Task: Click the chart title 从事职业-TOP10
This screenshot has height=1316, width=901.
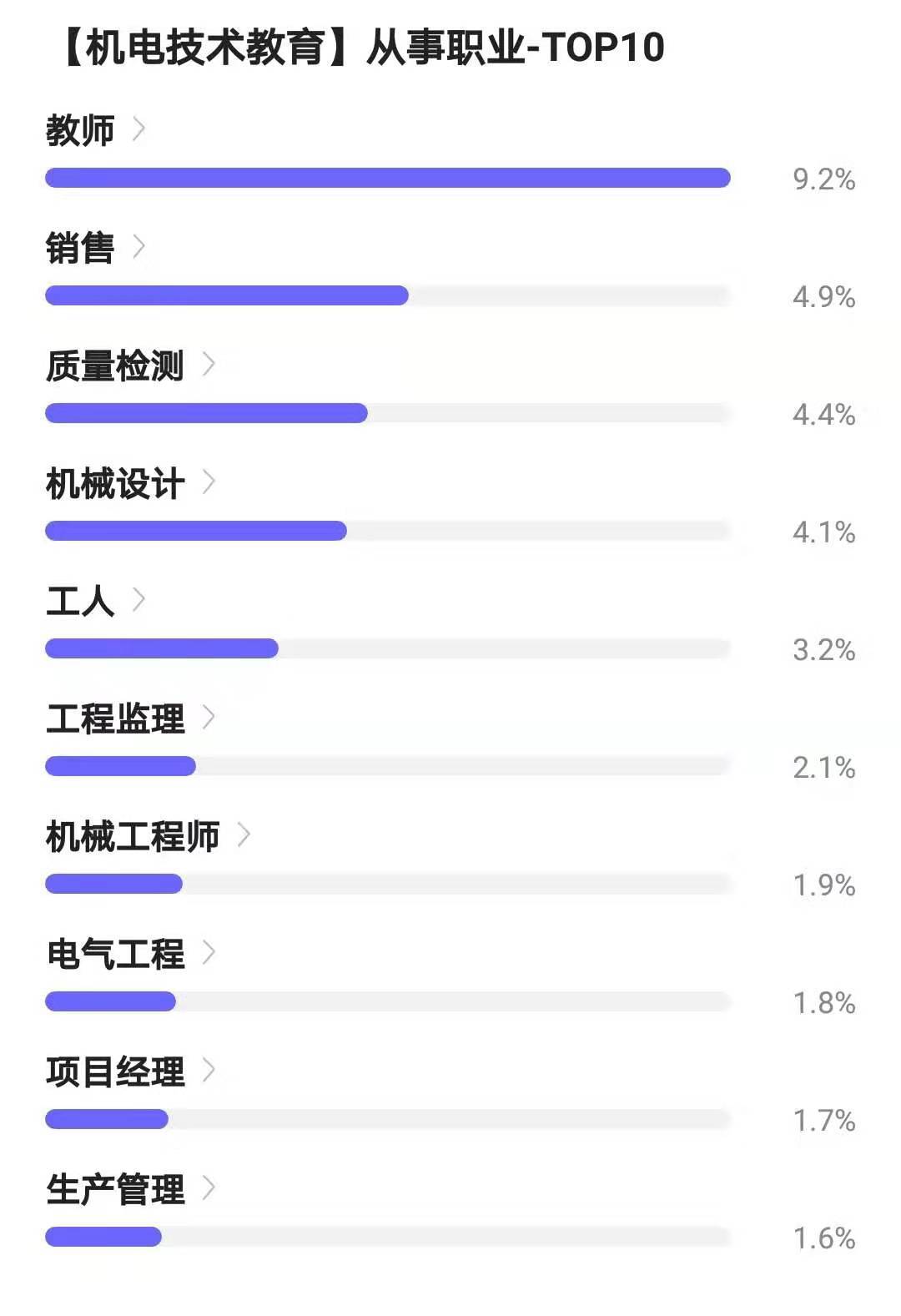Action: click(359, 48)
